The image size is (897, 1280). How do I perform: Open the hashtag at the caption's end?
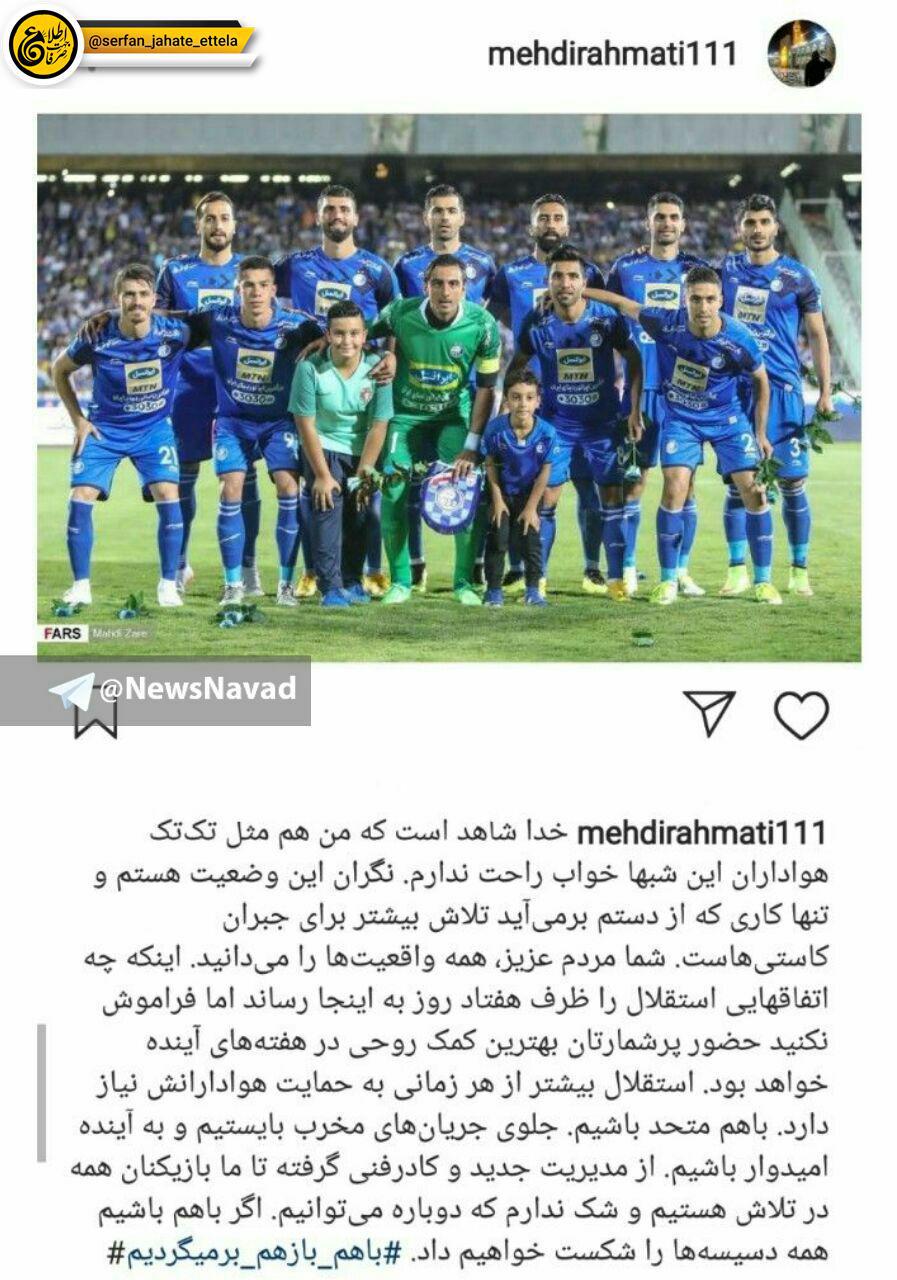254,1252
